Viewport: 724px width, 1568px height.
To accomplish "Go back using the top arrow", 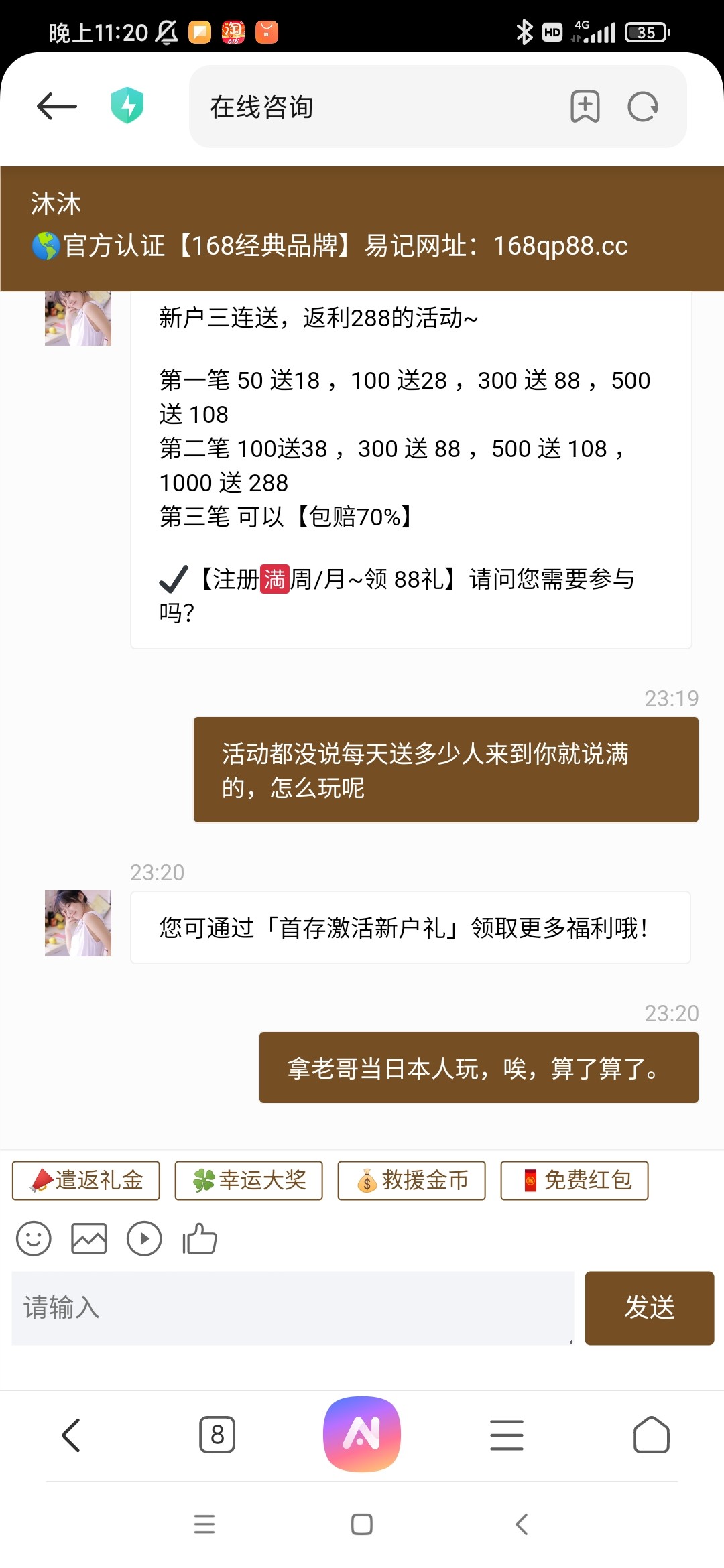I will (57, 106).
